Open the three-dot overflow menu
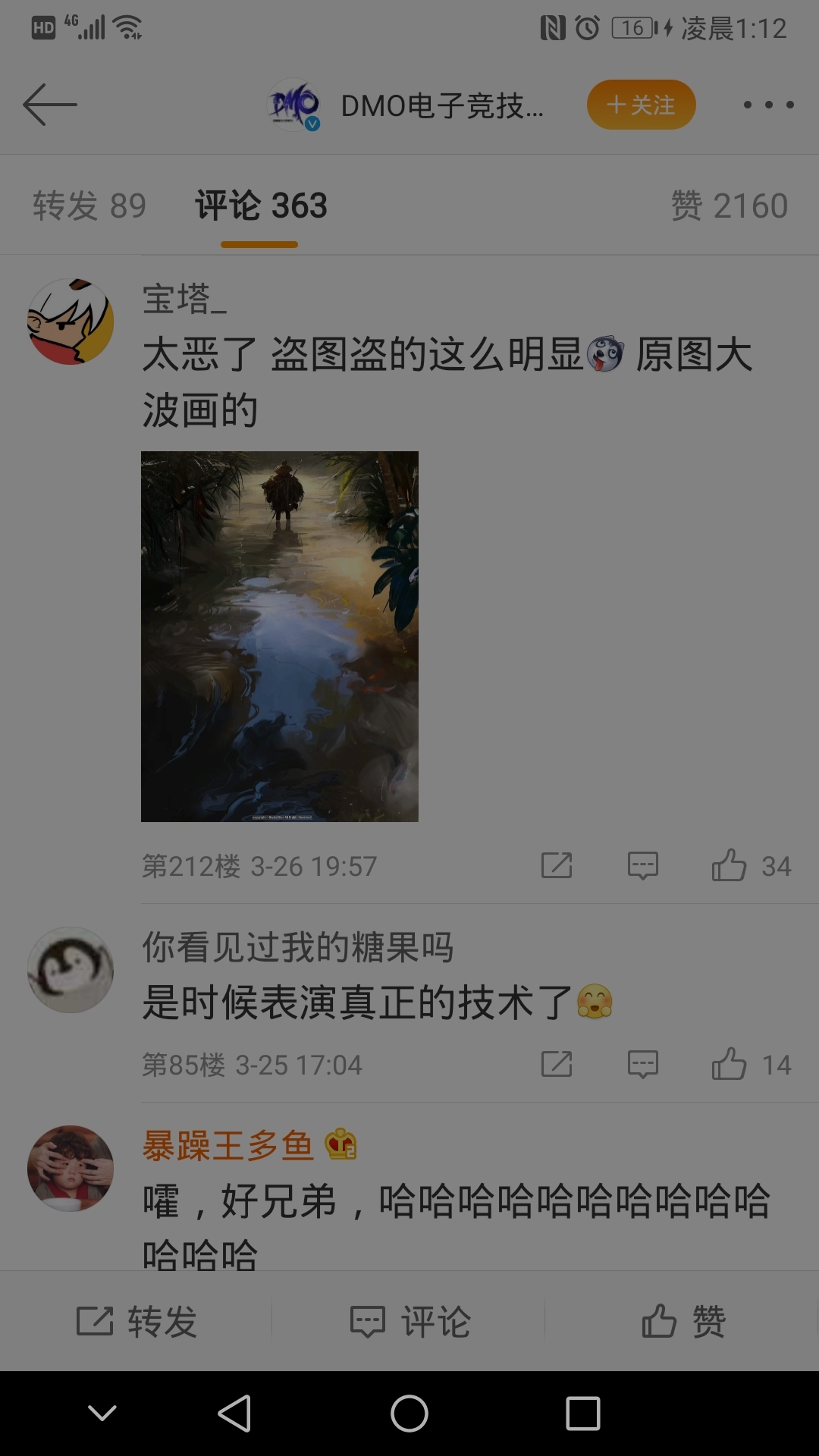Screen dimensions: 819x1456 click(767, 105)
